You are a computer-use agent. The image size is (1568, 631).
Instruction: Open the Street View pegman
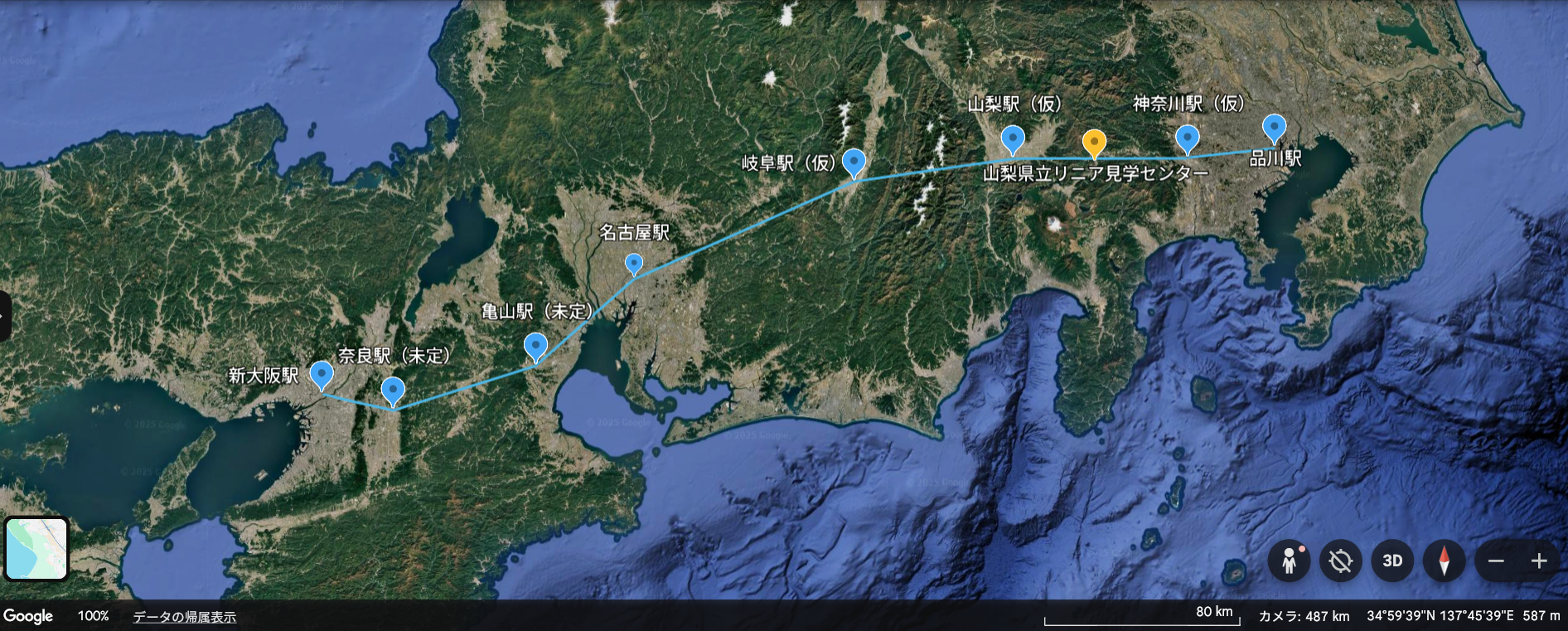tap(1289, 561)
